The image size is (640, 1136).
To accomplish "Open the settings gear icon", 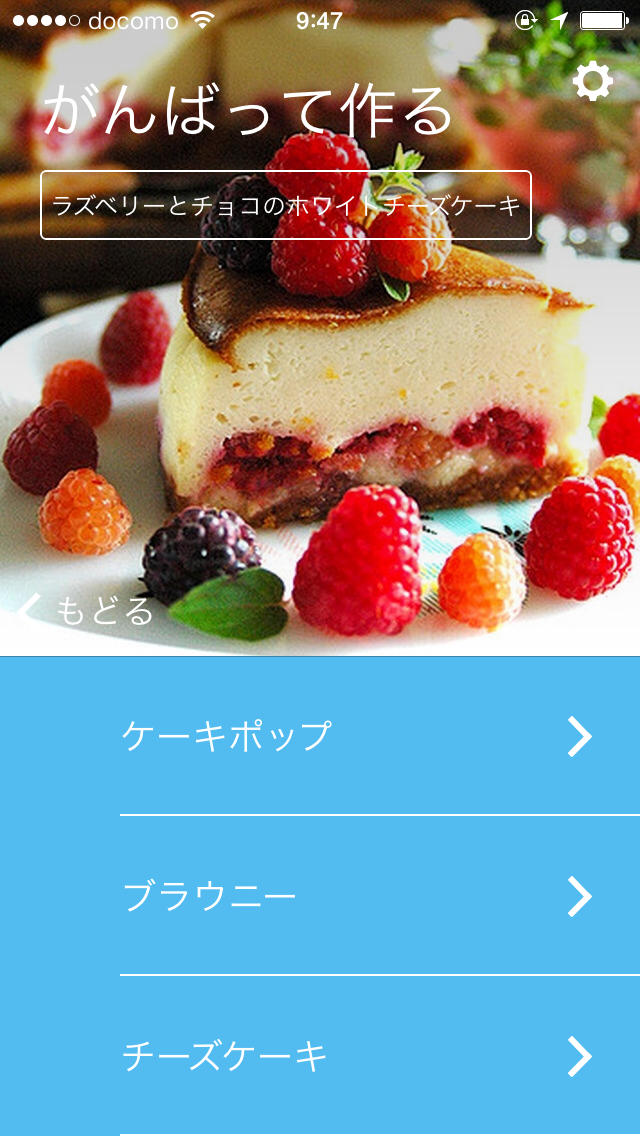I will point(592,81).
